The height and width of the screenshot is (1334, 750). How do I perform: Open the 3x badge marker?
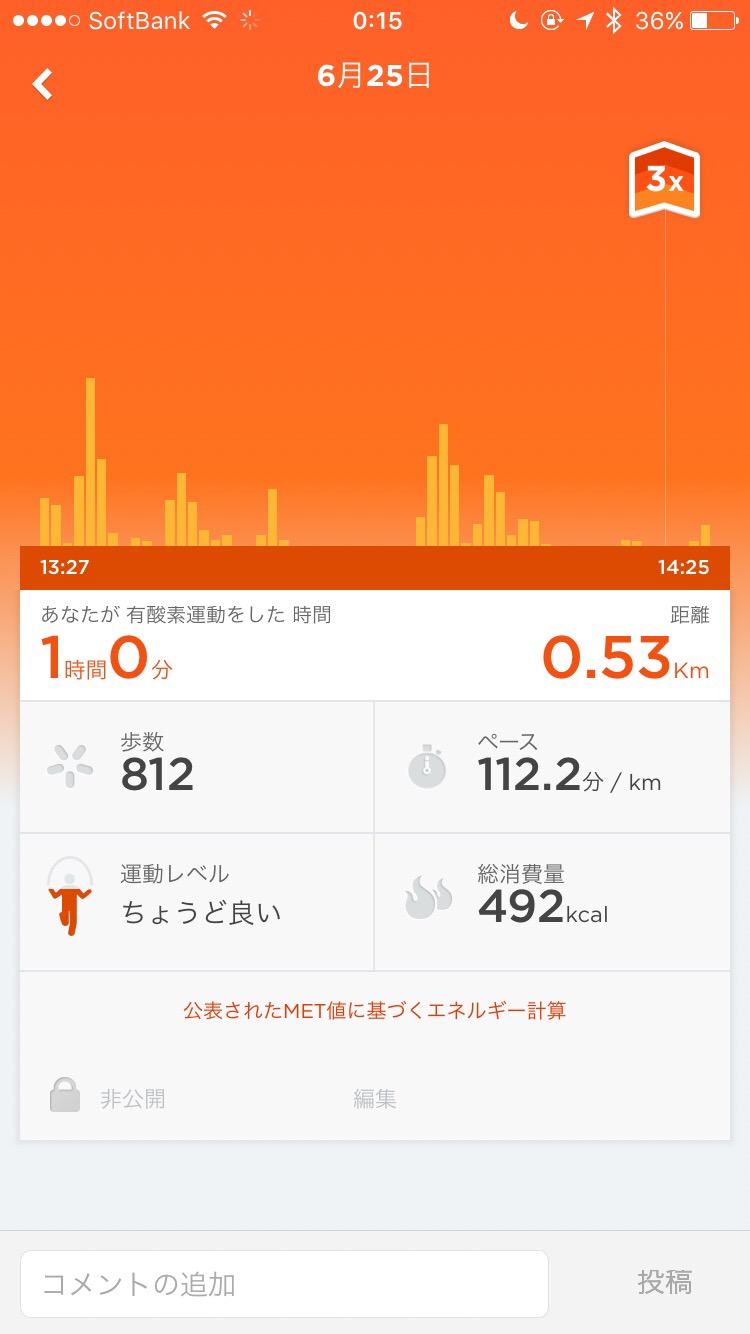point(664,181)
